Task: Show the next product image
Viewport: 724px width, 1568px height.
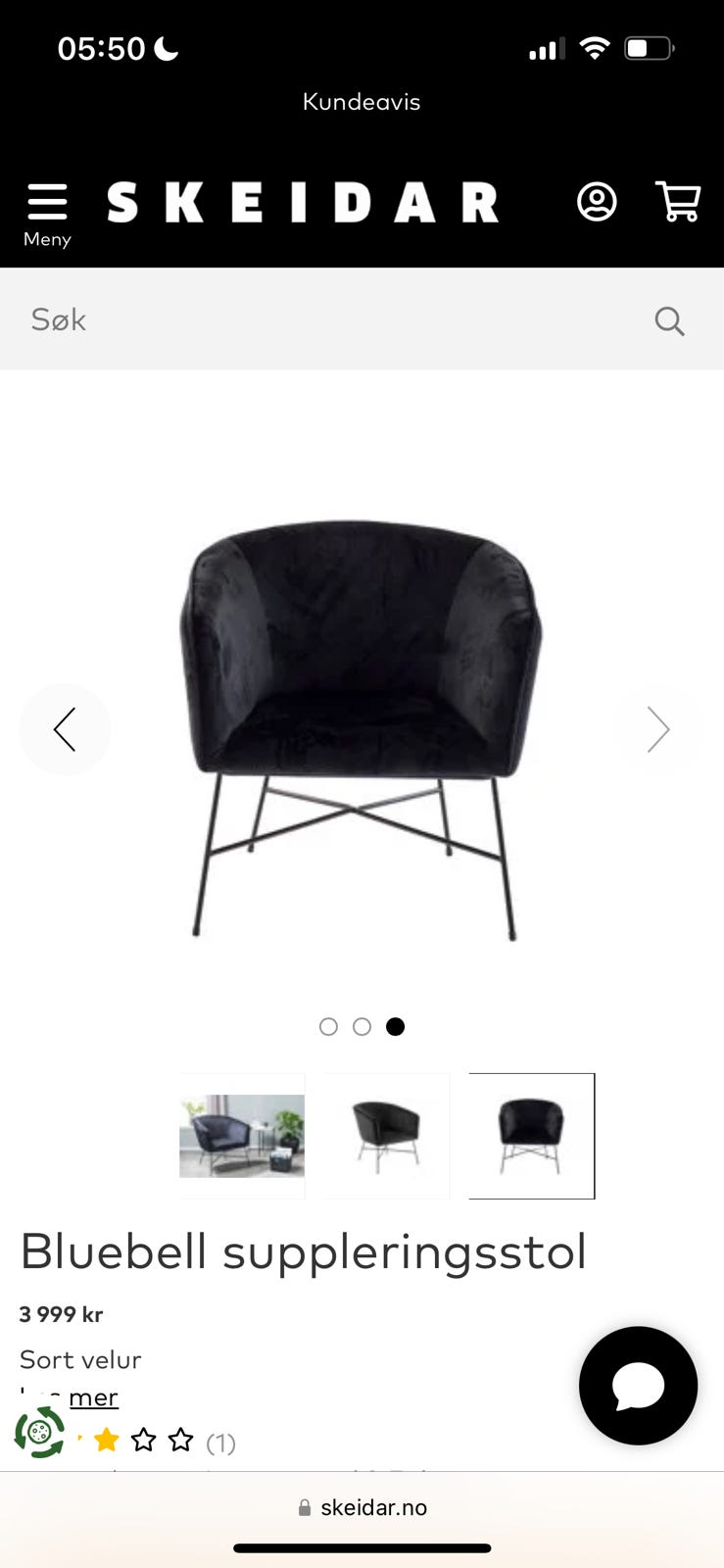Action: (658, 729)
